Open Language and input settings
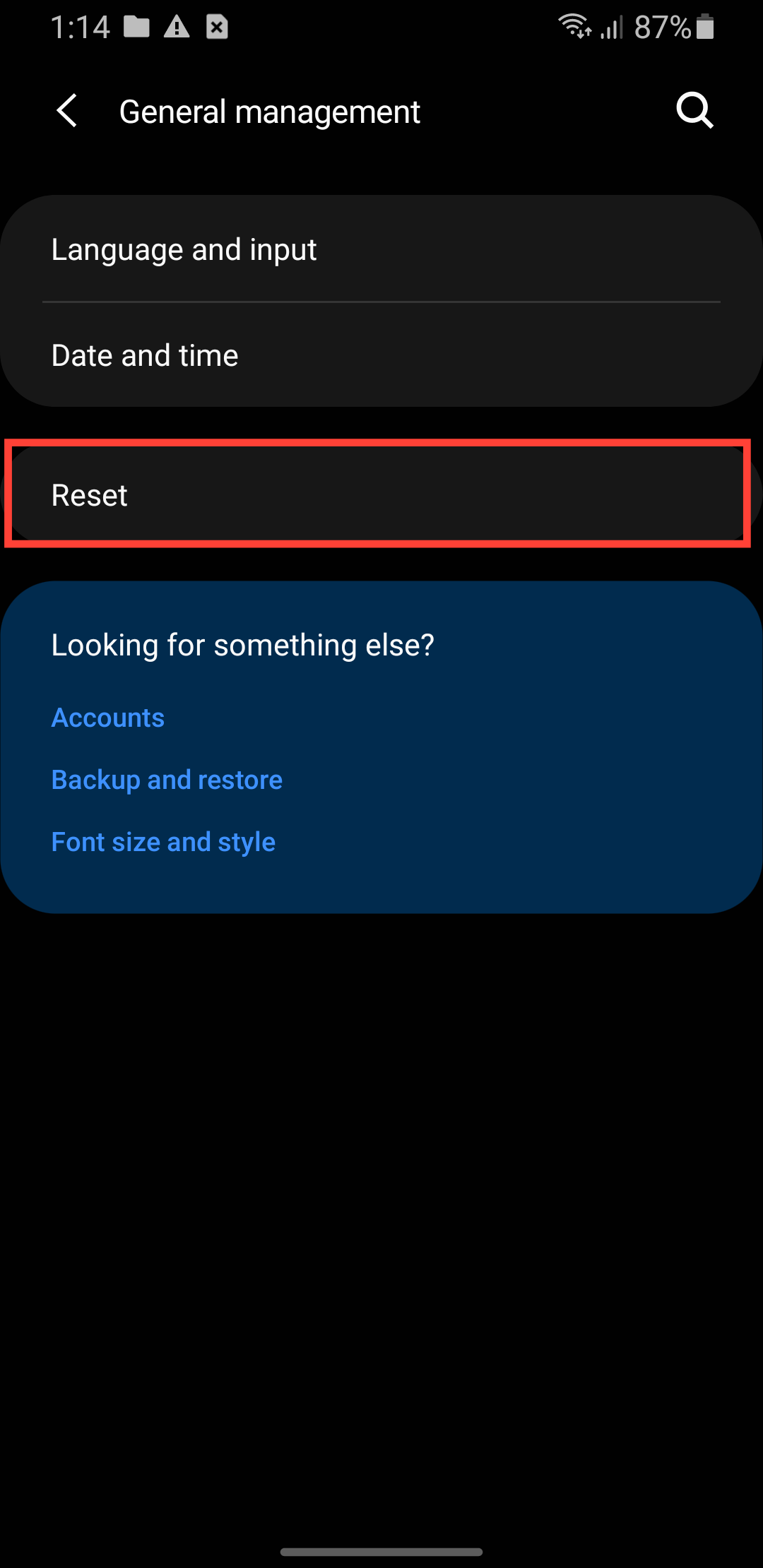The width and height of the screenshot is (763, 1568). pos(381,249)
